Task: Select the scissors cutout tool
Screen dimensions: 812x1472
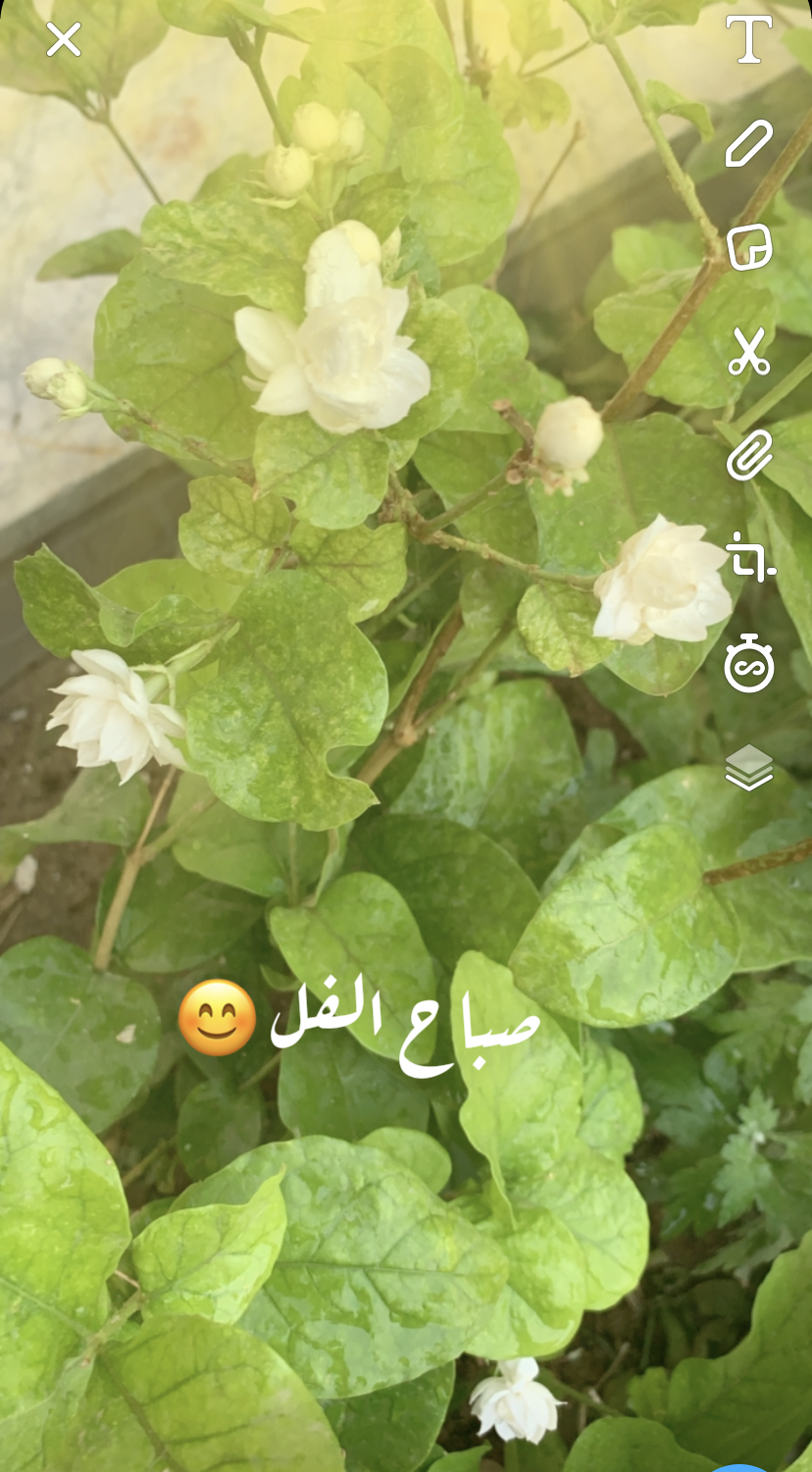Action: (749, 351)
